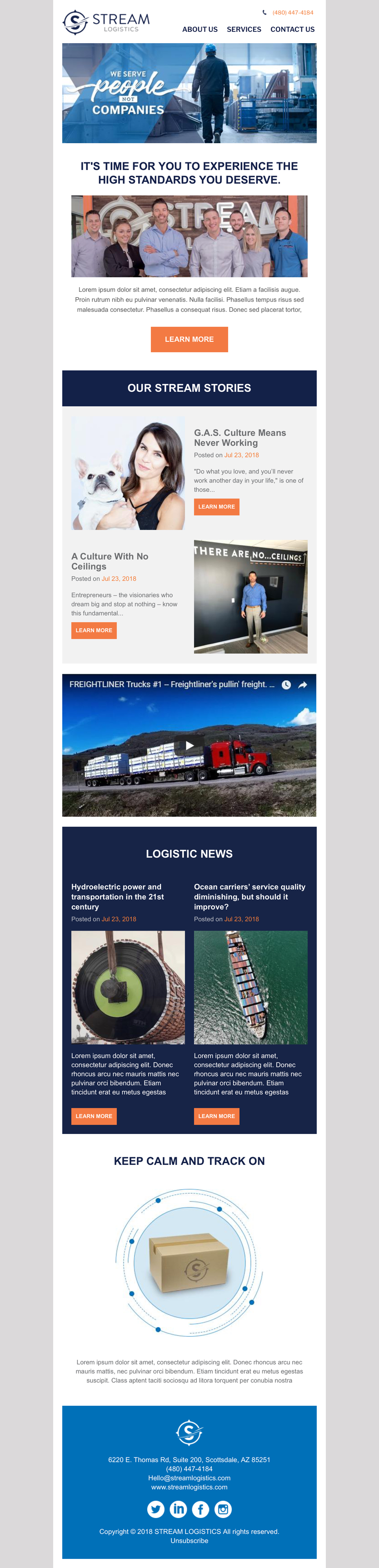Learn more about the Hydroelectric power article
Image resolution: width=379 pixels, height=1568 pixels.
click(94, 1116)
